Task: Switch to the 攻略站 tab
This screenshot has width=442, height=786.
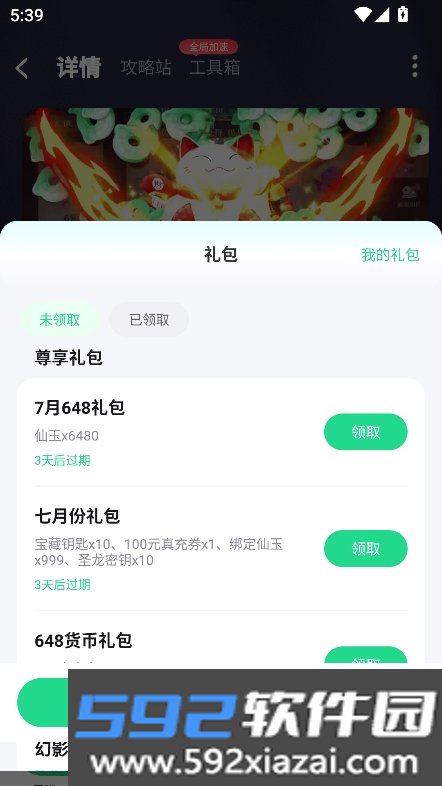Action: [x=146, y=68]
